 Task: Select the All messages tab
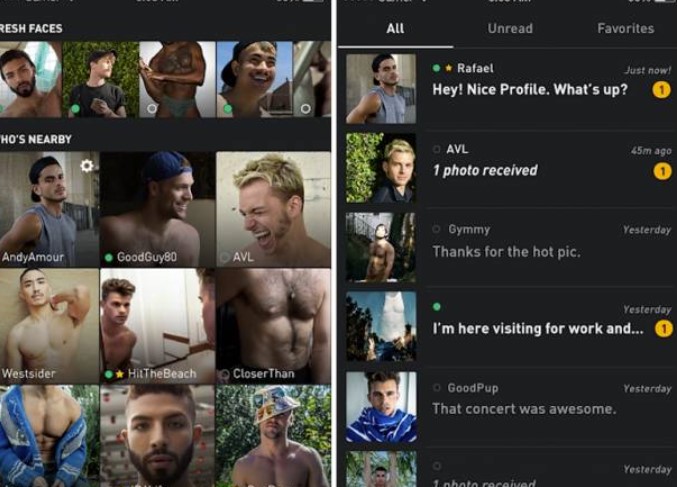(x=395, y=29)
